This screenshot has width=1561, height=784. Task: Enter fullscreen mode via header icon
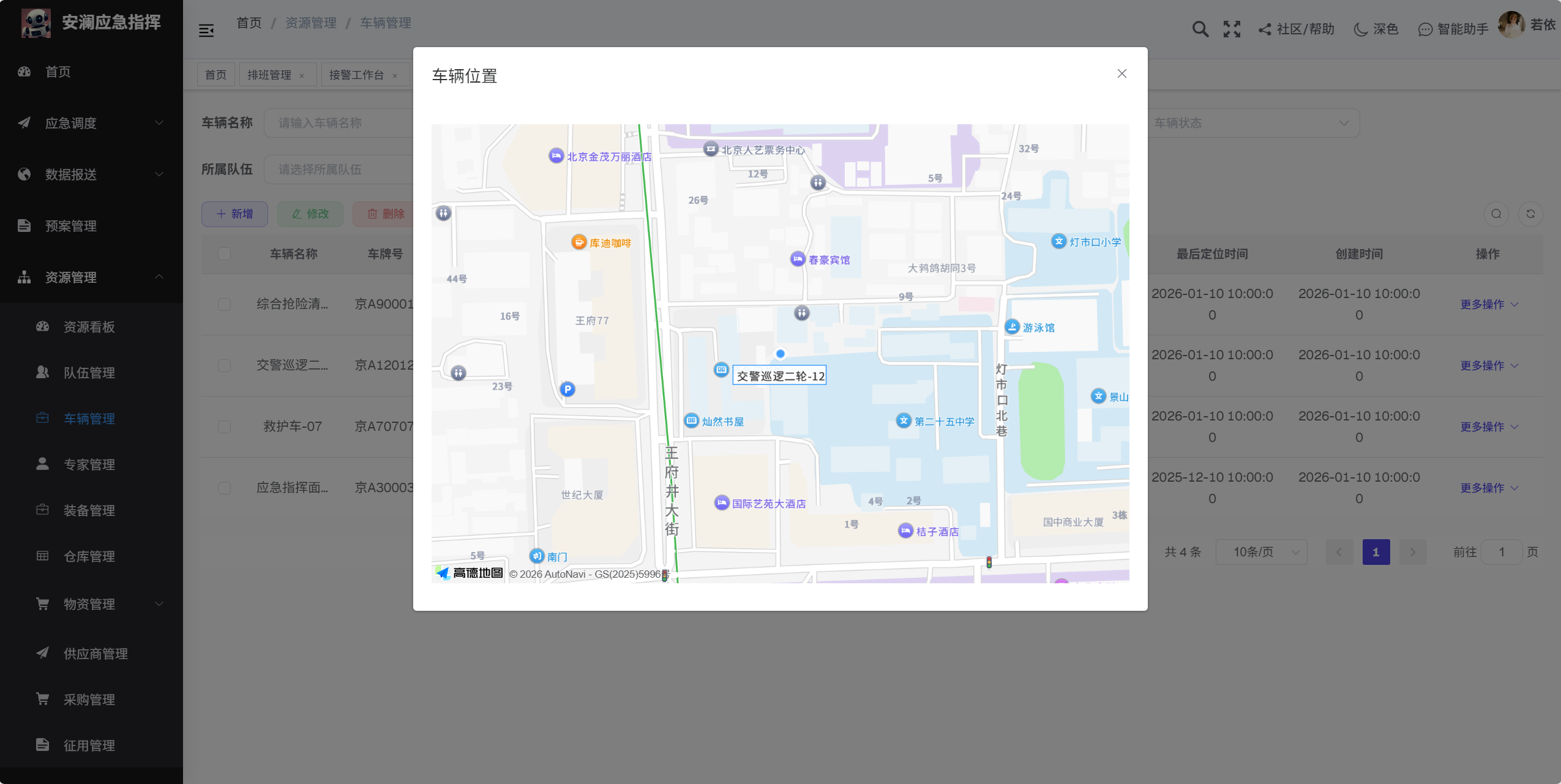[x=1232, y=29]
